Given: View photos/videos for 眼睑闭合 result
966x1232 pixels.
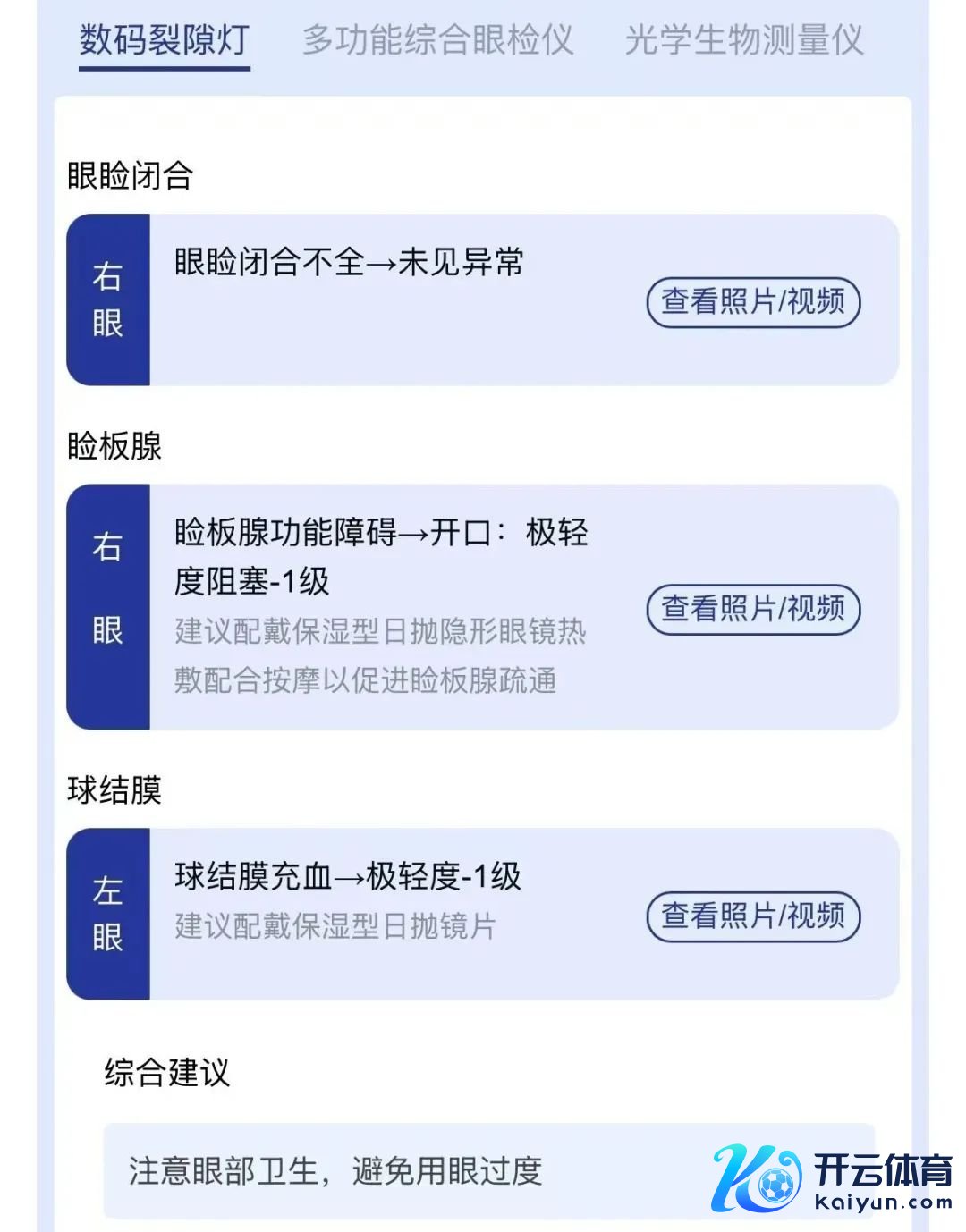Looking at the screenshot, I should [753, 302].
